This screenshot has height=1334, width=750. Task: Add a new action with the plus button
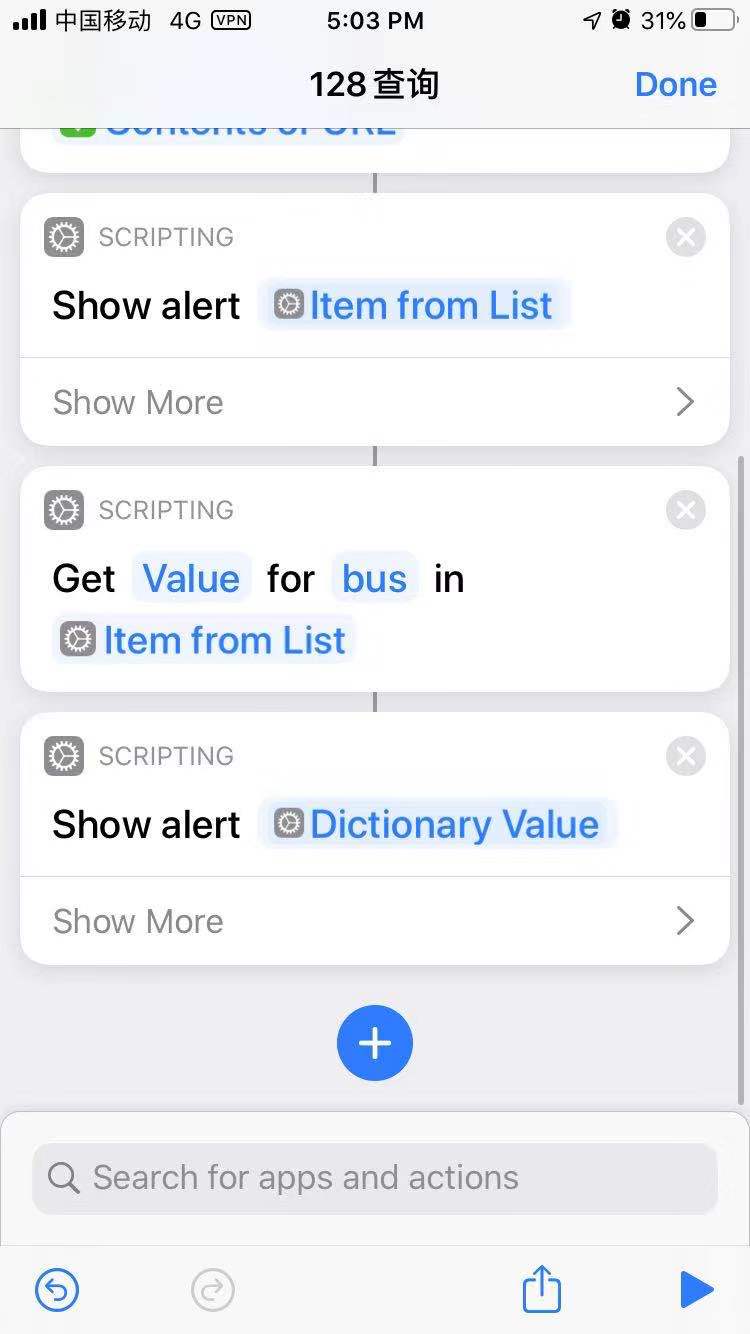[x=375, y=1043]
